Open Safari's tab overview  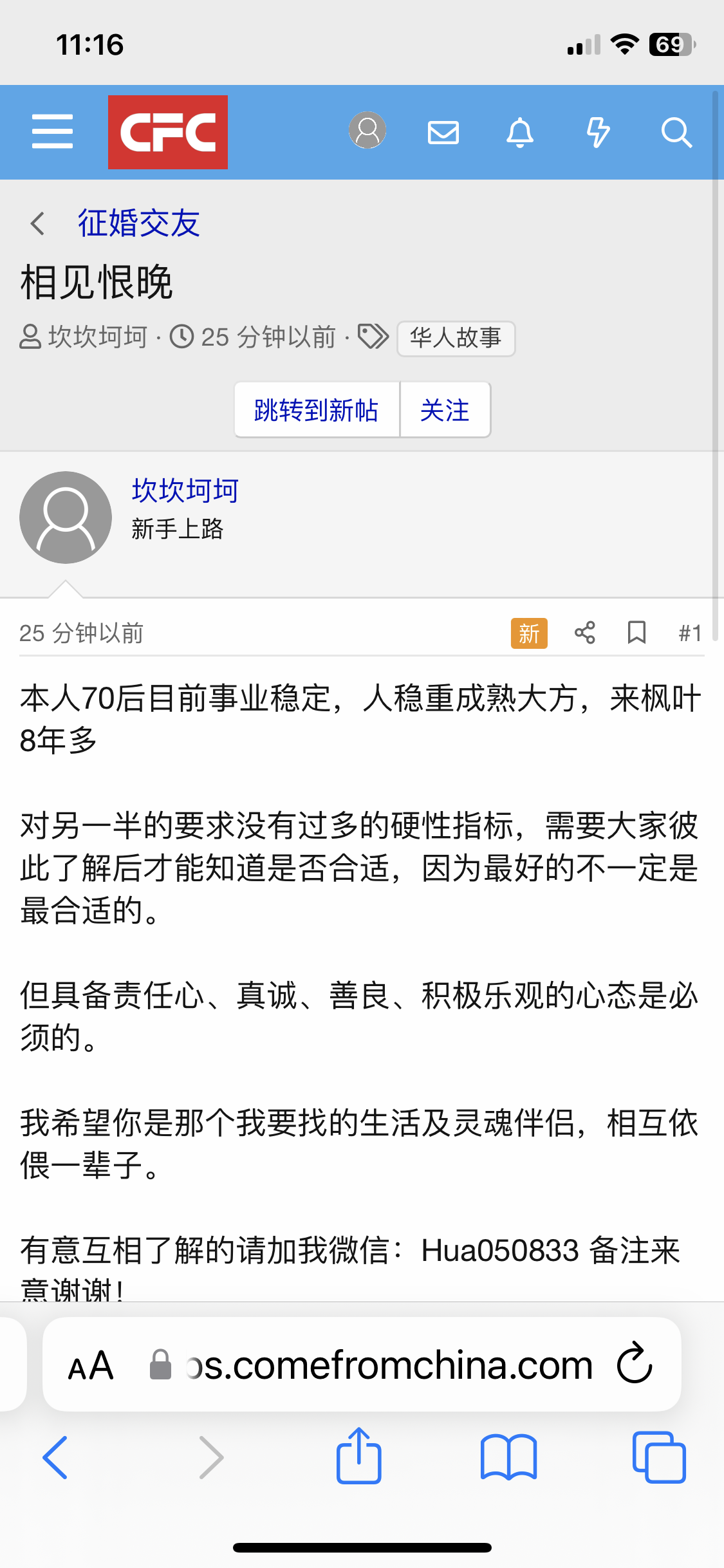tap(659, 1457)
